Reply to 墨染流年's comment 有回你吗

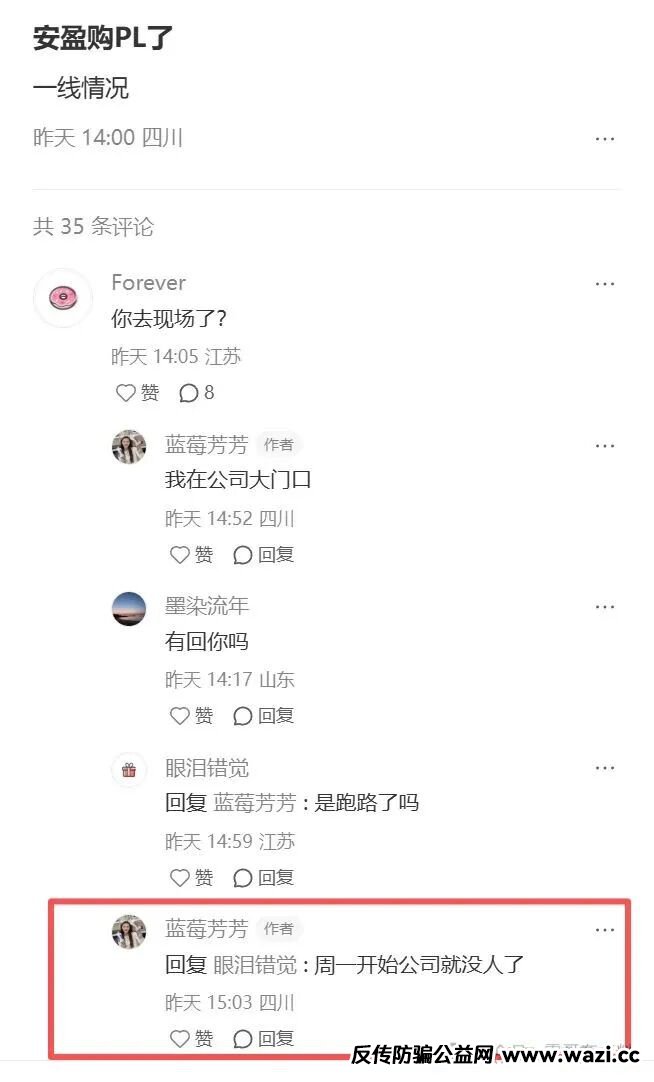click(263, 716)
